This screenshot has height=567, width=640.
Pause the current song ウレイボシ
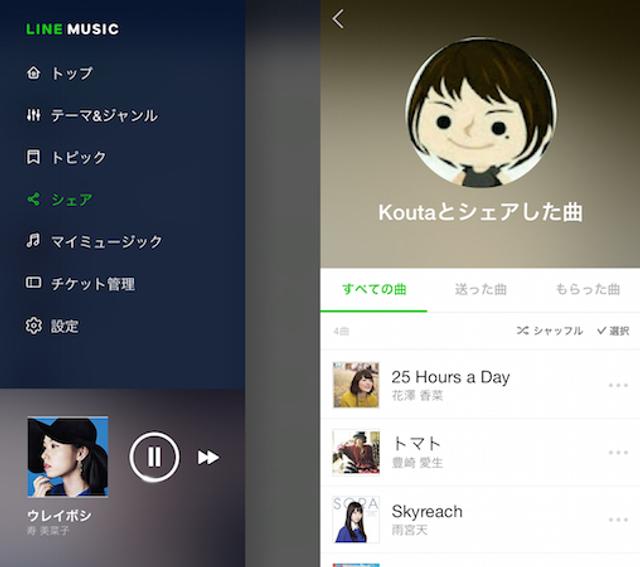click(155, 457)
